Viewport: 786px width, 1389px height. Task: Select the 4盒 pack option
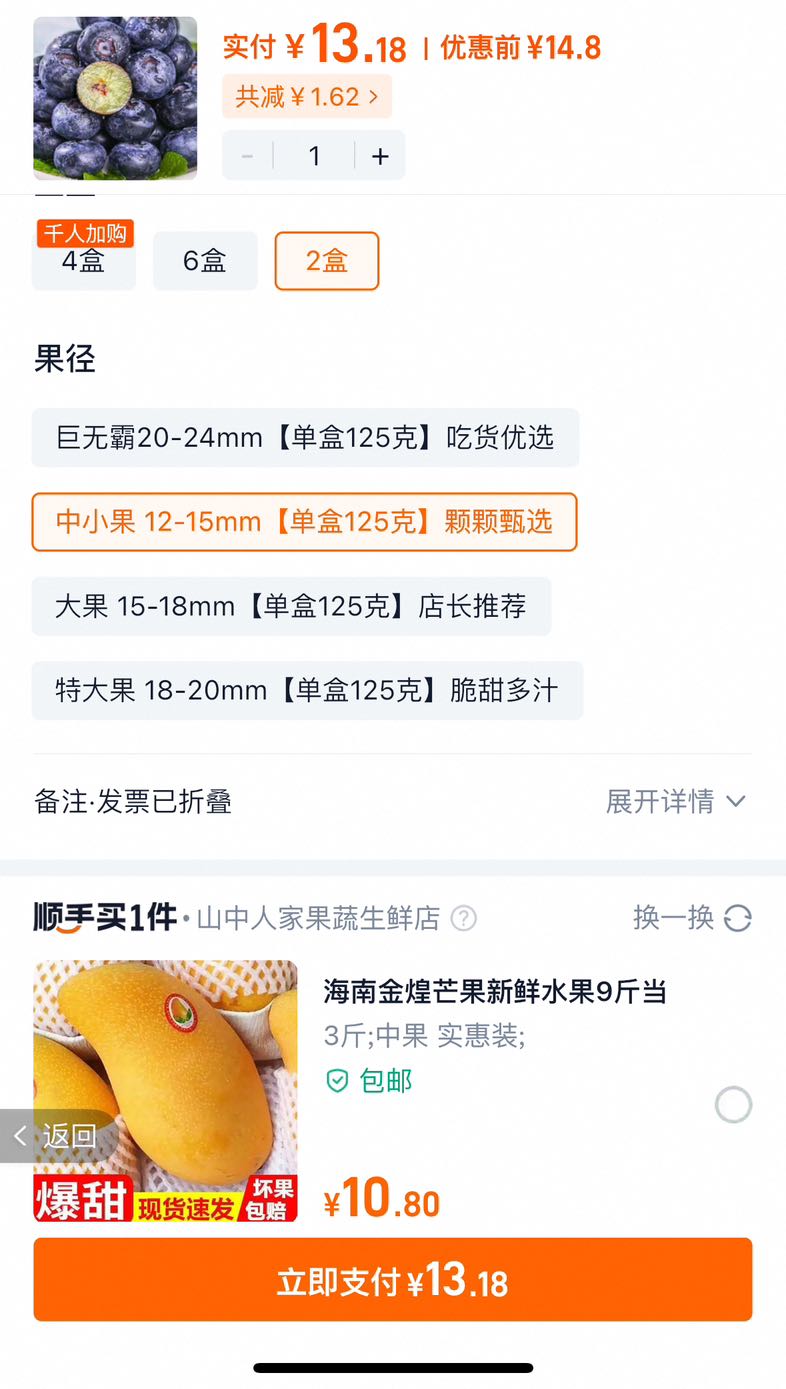[x=84, y=261]
